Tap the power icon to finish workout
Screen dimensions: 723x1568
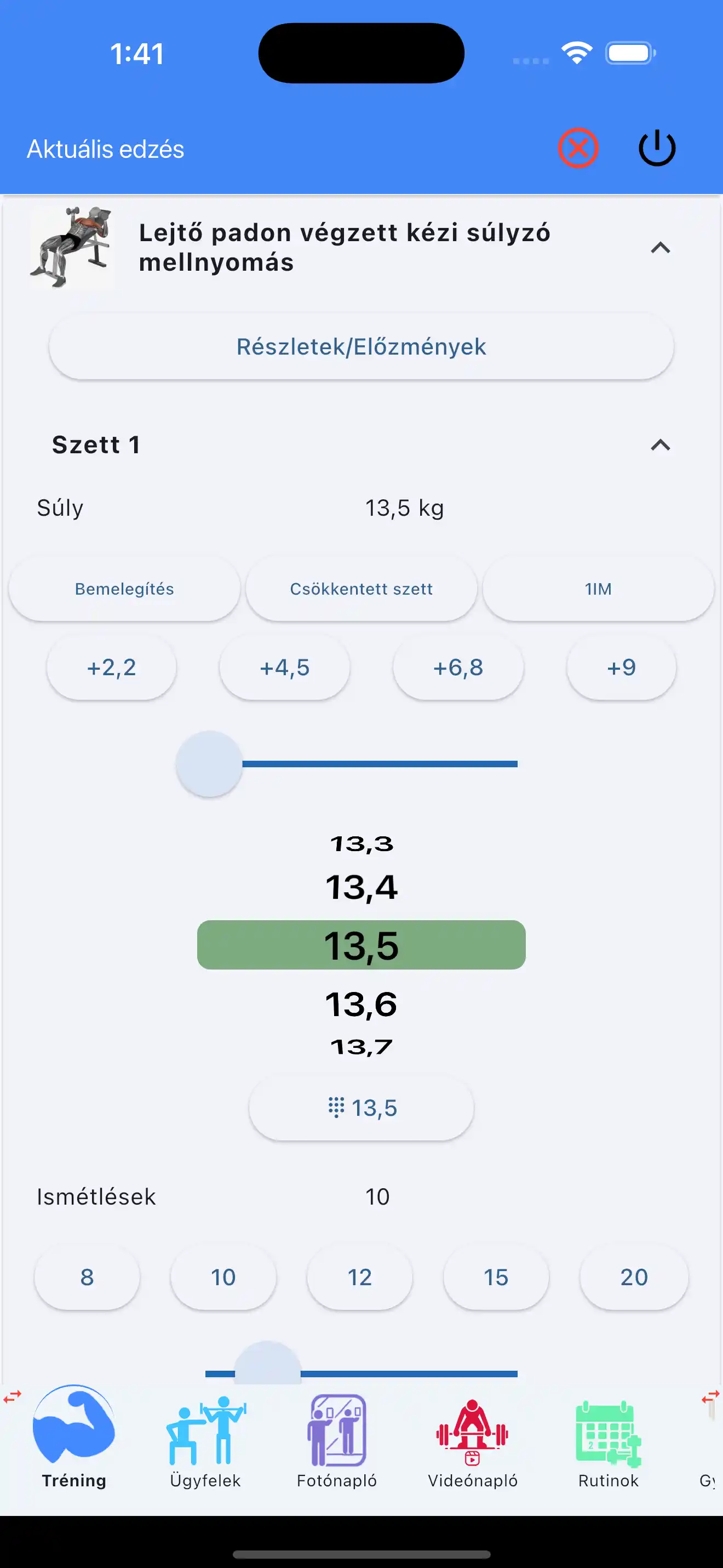[657, 148]
